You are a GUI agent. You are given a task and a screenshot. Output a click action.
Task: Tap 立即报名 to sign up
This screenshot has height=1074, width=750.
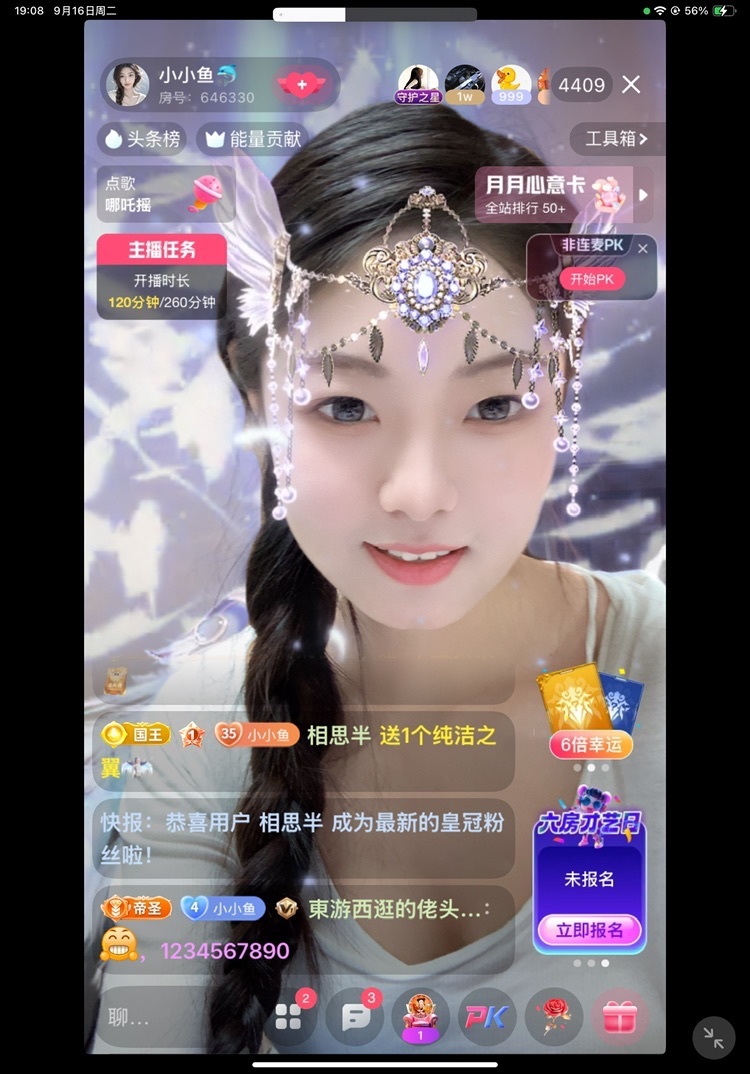coord(589,930)
